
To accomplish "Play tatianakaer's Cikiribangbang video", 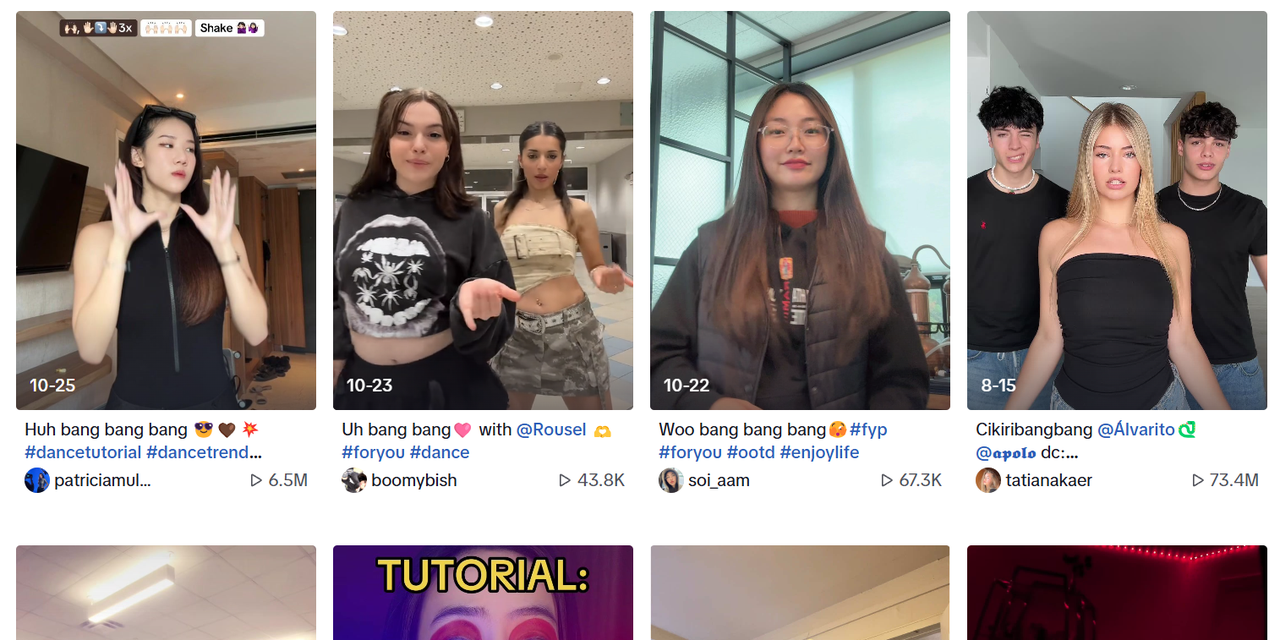I will 1117,210.
